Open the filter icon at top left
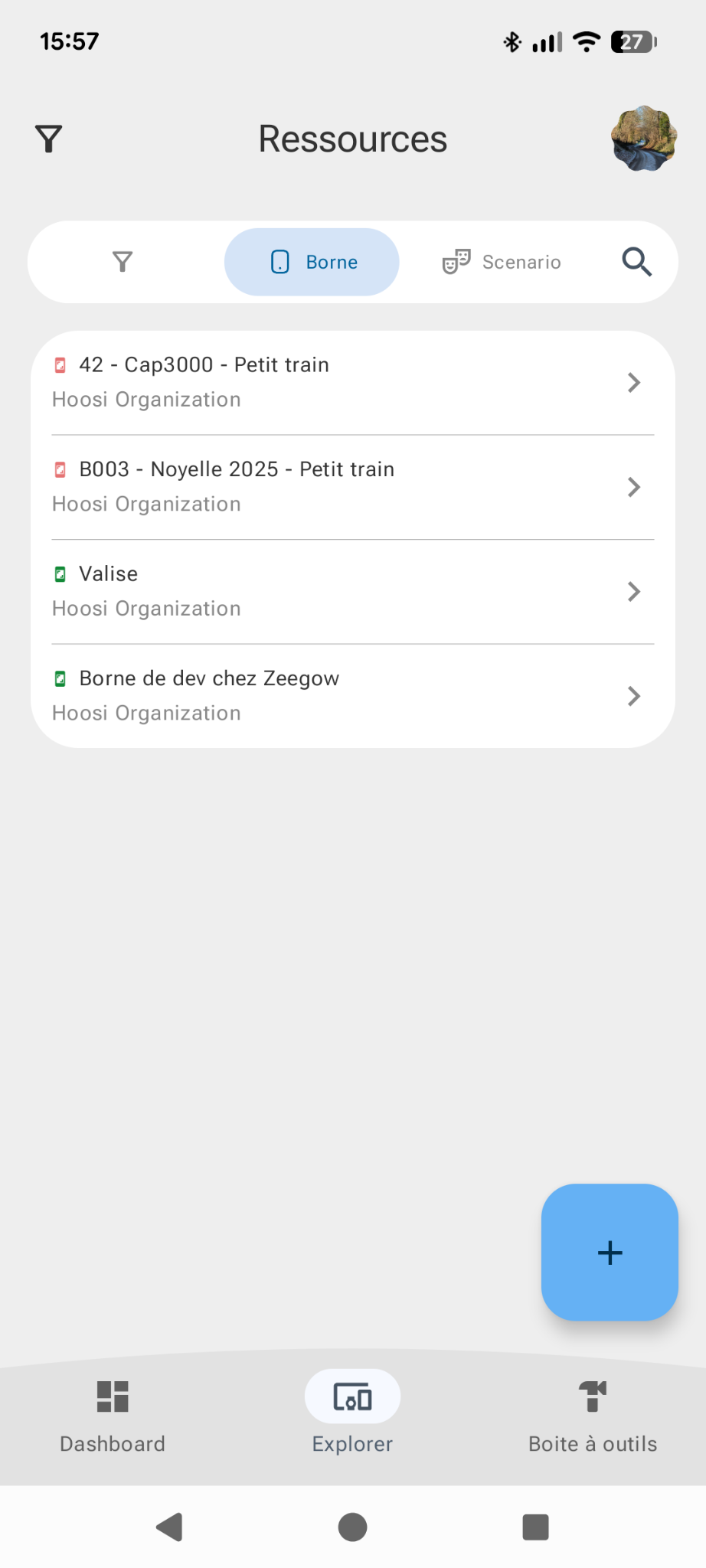The height and width of the screenshot is (1568, 706). 47,139
